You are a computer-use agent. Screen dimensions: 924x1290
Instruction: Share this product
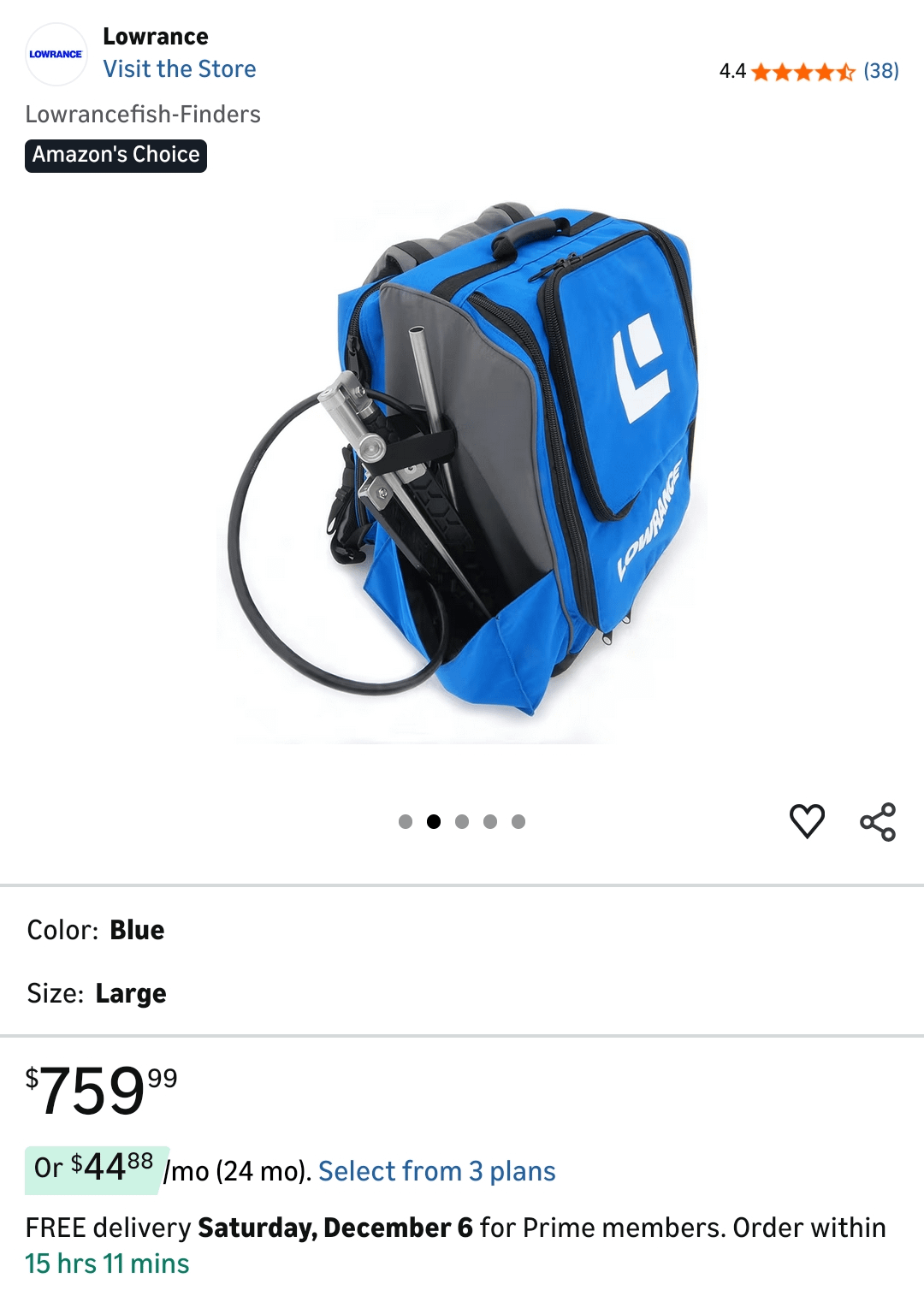[877, 821]
